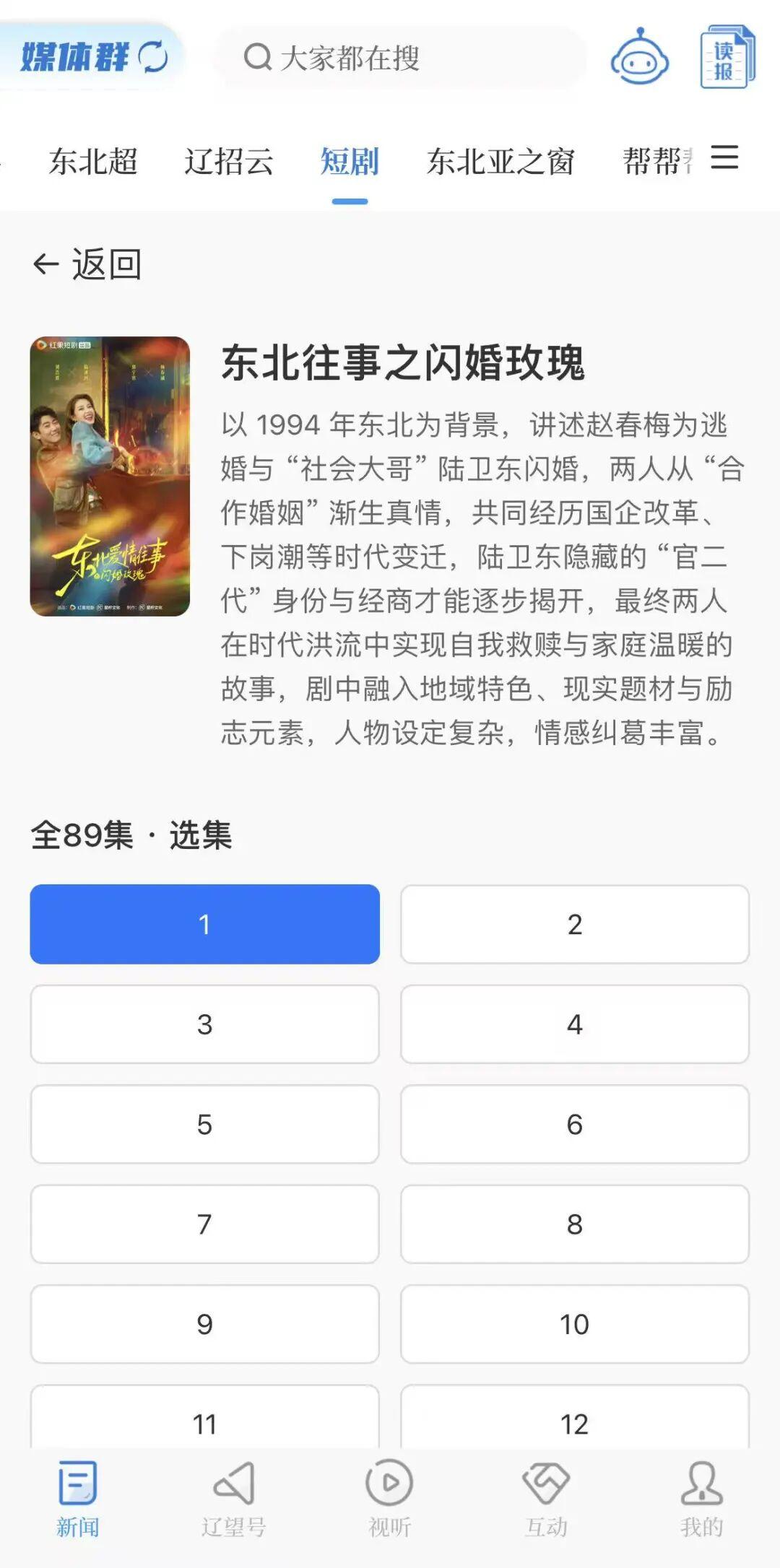The width and height of the screenshot is (780, 1568).
Task: Choose episode 4
Action: click(574, 1024)
